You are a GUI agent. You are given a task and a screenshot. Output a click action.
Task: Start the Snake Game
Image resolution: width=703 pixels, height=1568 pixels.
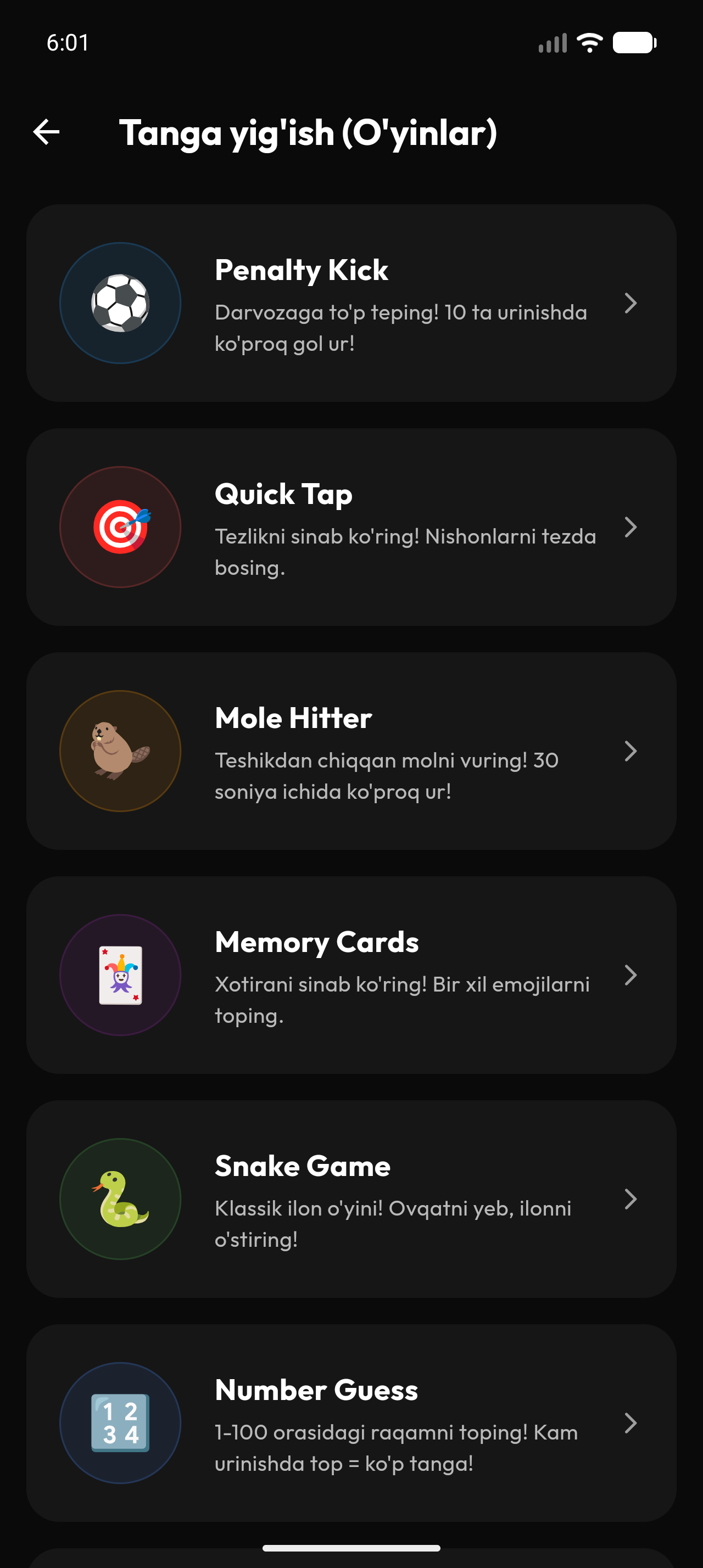click(351, 1199)
